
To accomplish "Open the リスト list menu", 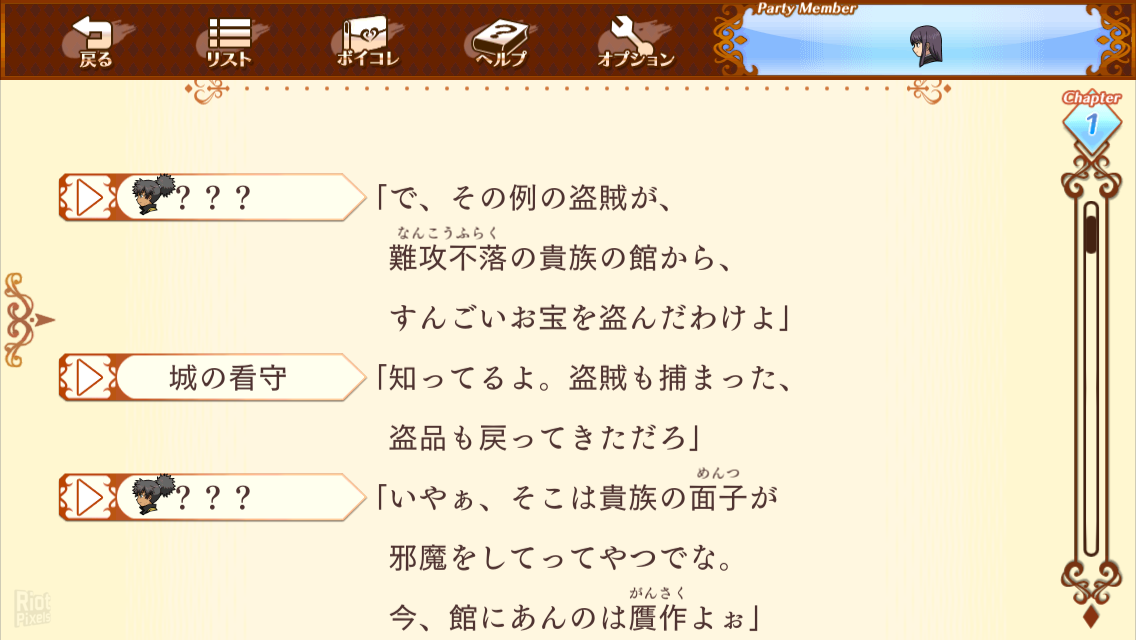I will point(228,42).
